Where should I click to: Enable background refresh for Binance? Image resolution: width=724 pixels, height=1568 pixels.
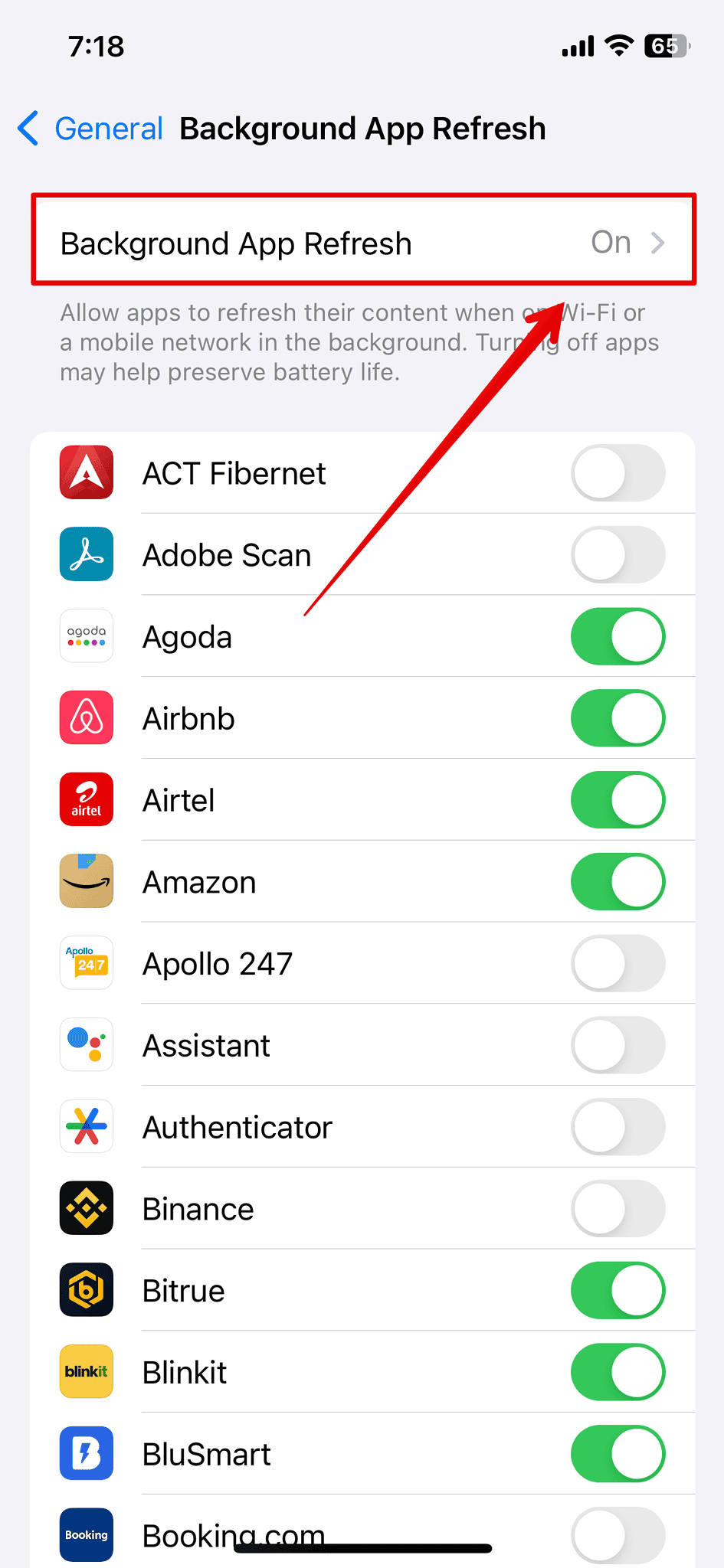coord(618,1209)
